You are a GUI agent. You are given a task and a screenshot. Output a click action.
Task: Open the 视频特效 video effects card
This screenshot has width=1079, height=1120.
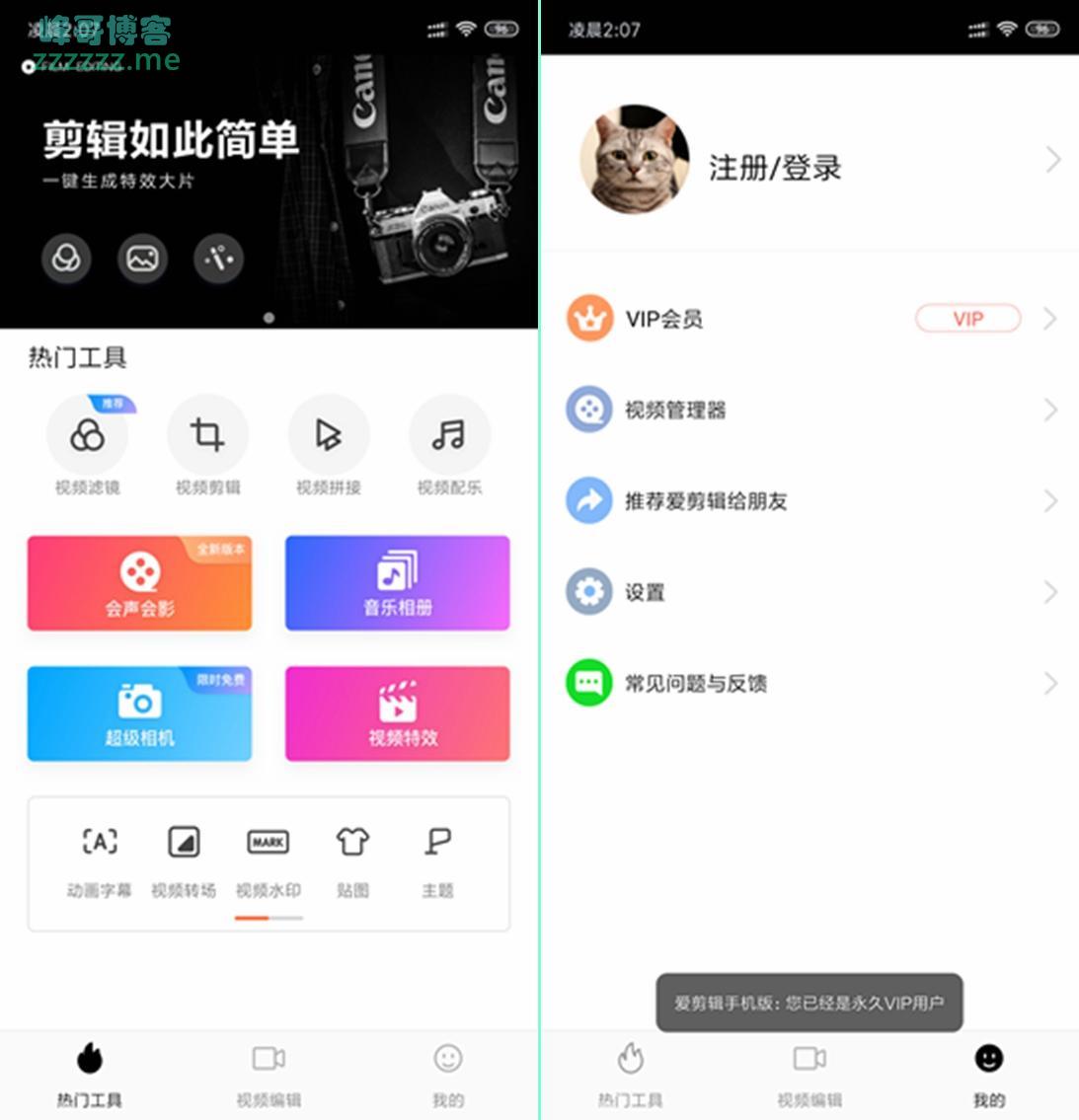397,713
